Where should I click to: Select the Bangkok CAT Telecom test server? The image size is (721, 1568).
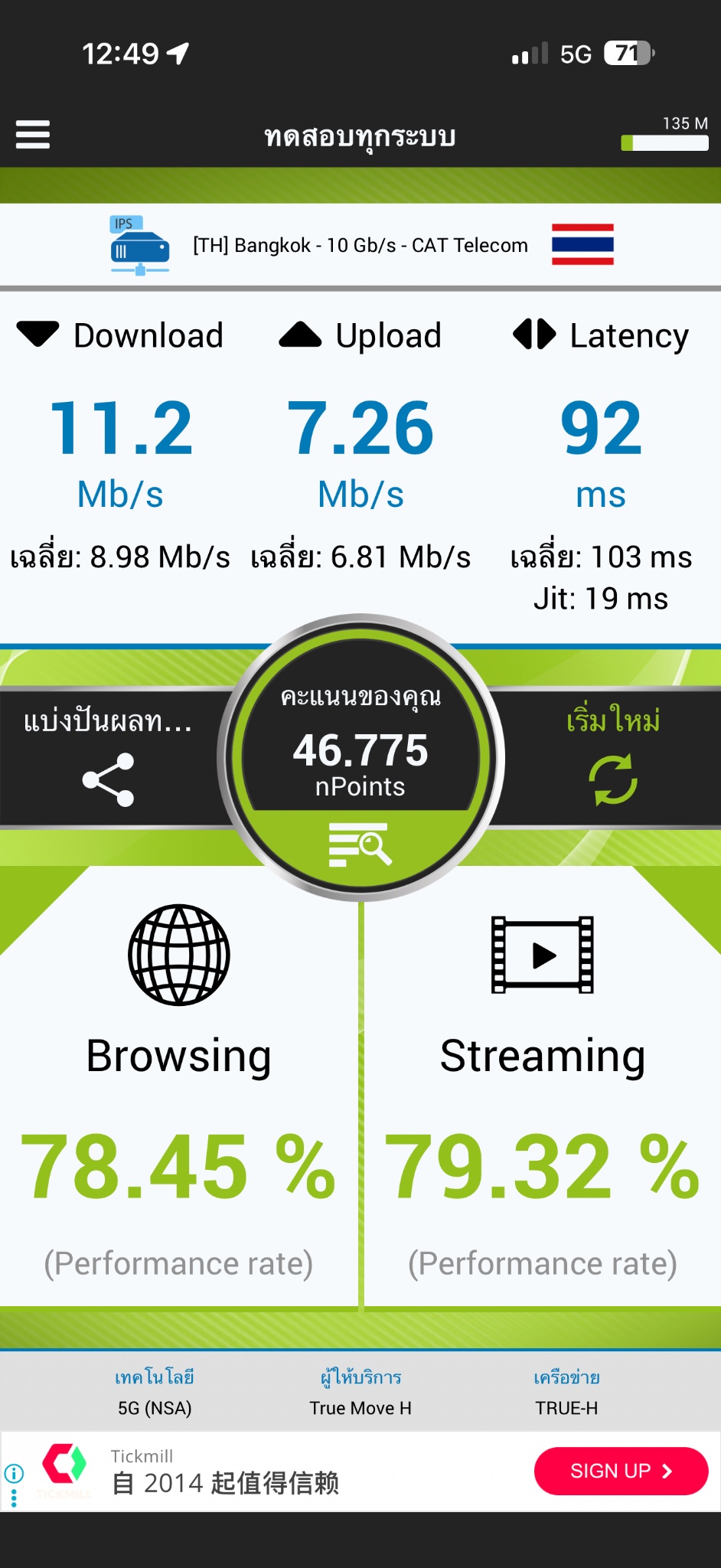pyautogui.click(x=360, y=245)
